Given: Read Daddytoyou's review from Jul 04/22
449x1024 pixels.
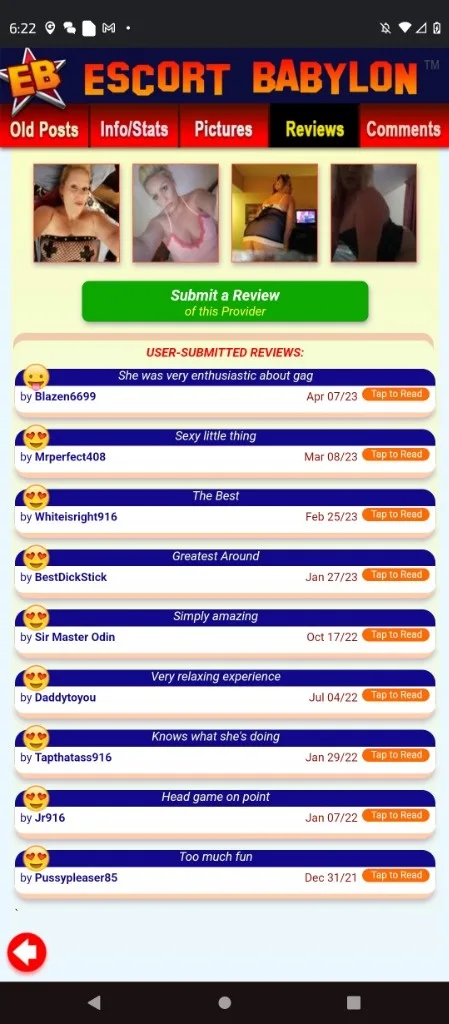Looking at the screenshot, I should pyautogui.click(x=395, y=695).
